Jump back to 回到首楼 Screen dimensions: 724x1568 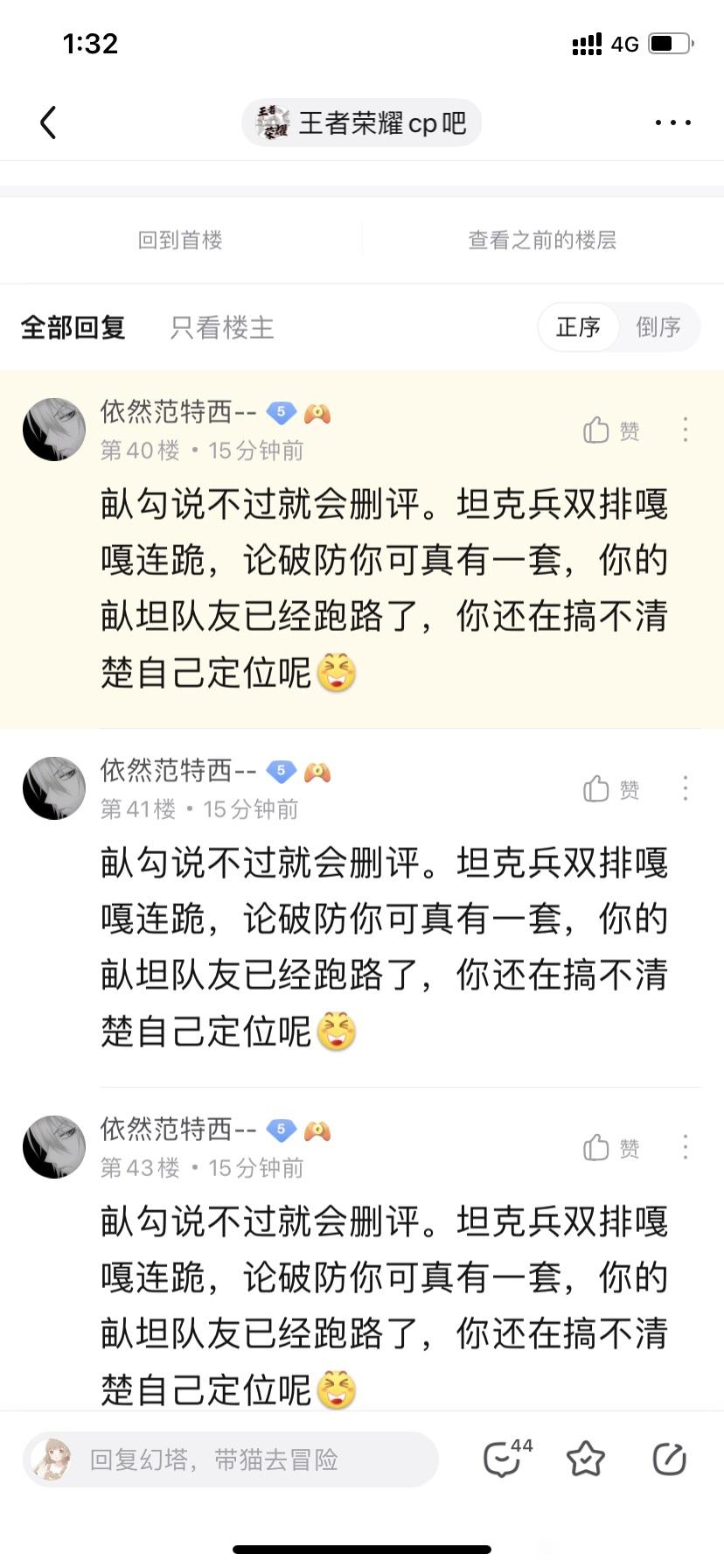pos(180,240)
